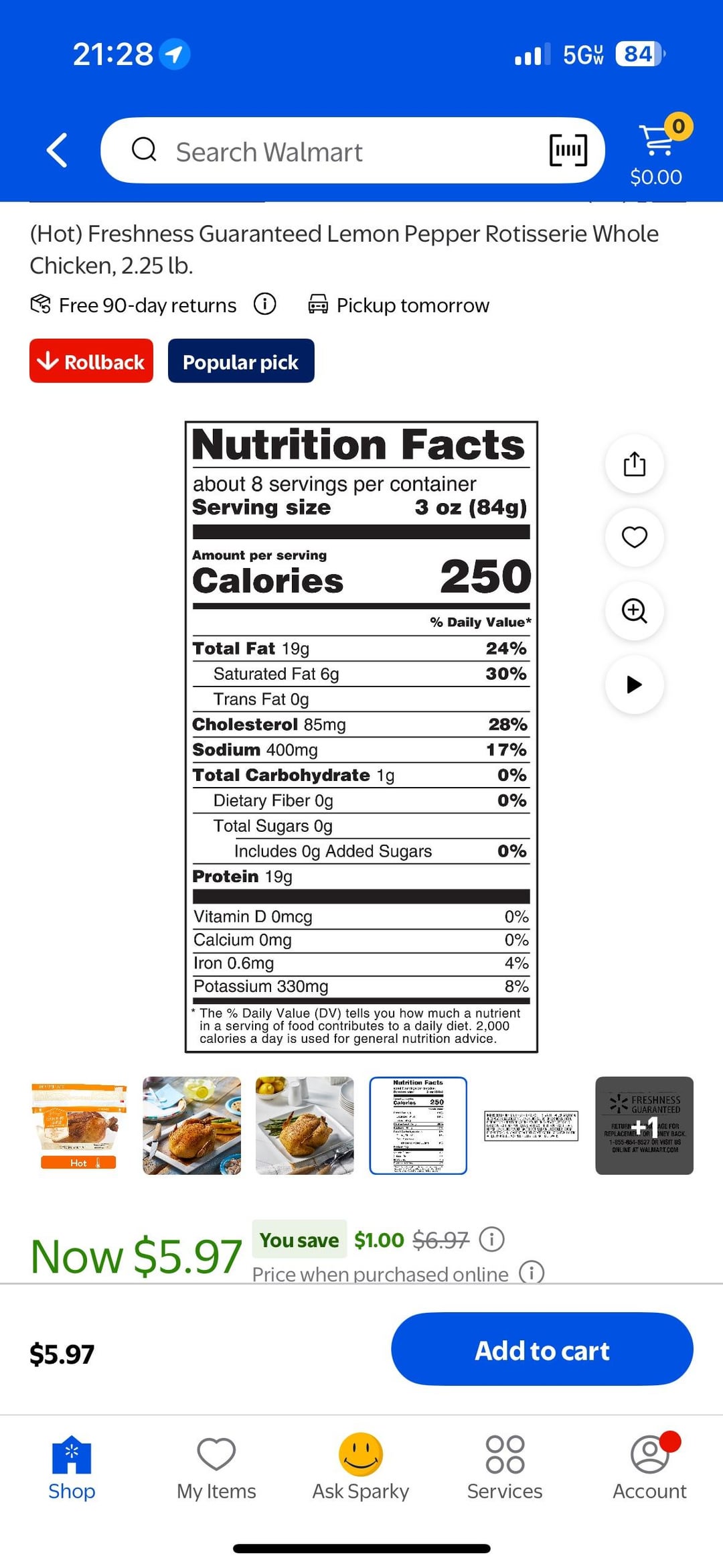Add the chicken to favorites with the heart
The width and height of the screenshot is (723, 1568).
pyautogui.click(x=634, y=537)
